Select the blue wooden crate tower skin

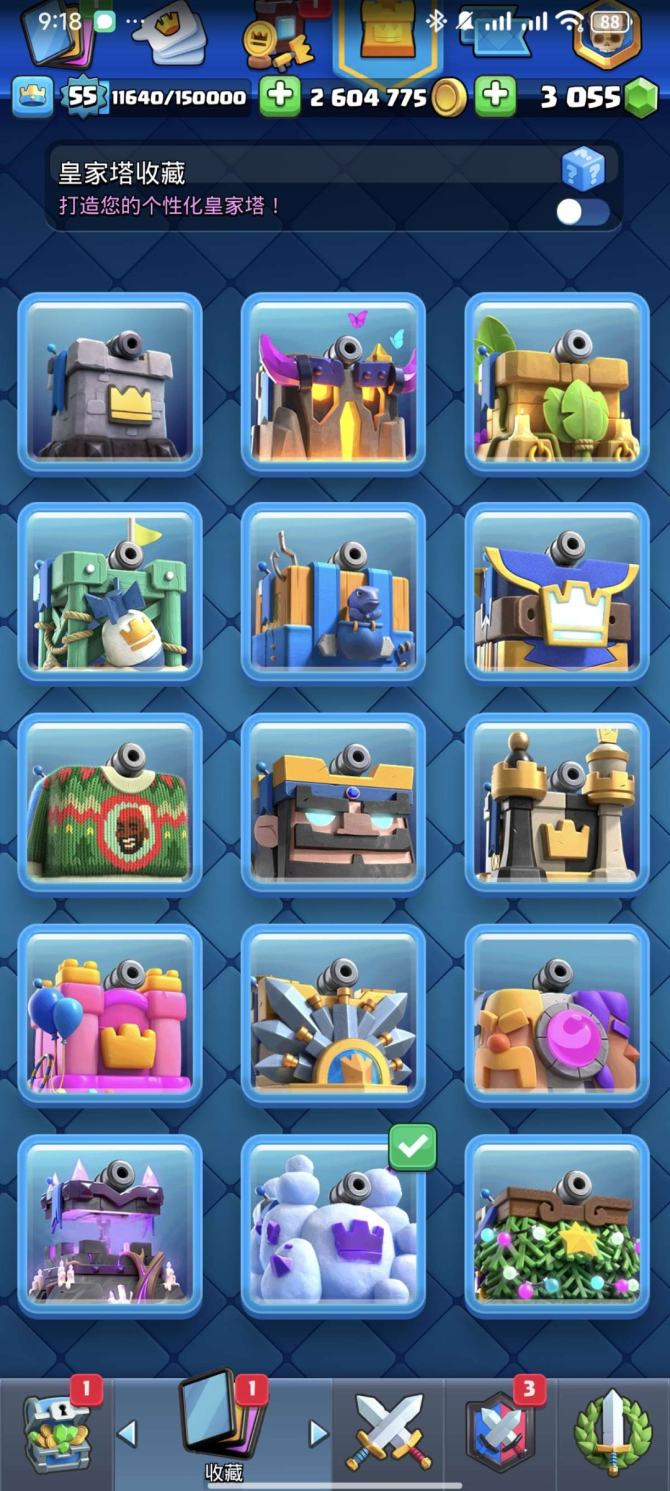[x=334, y=593]
